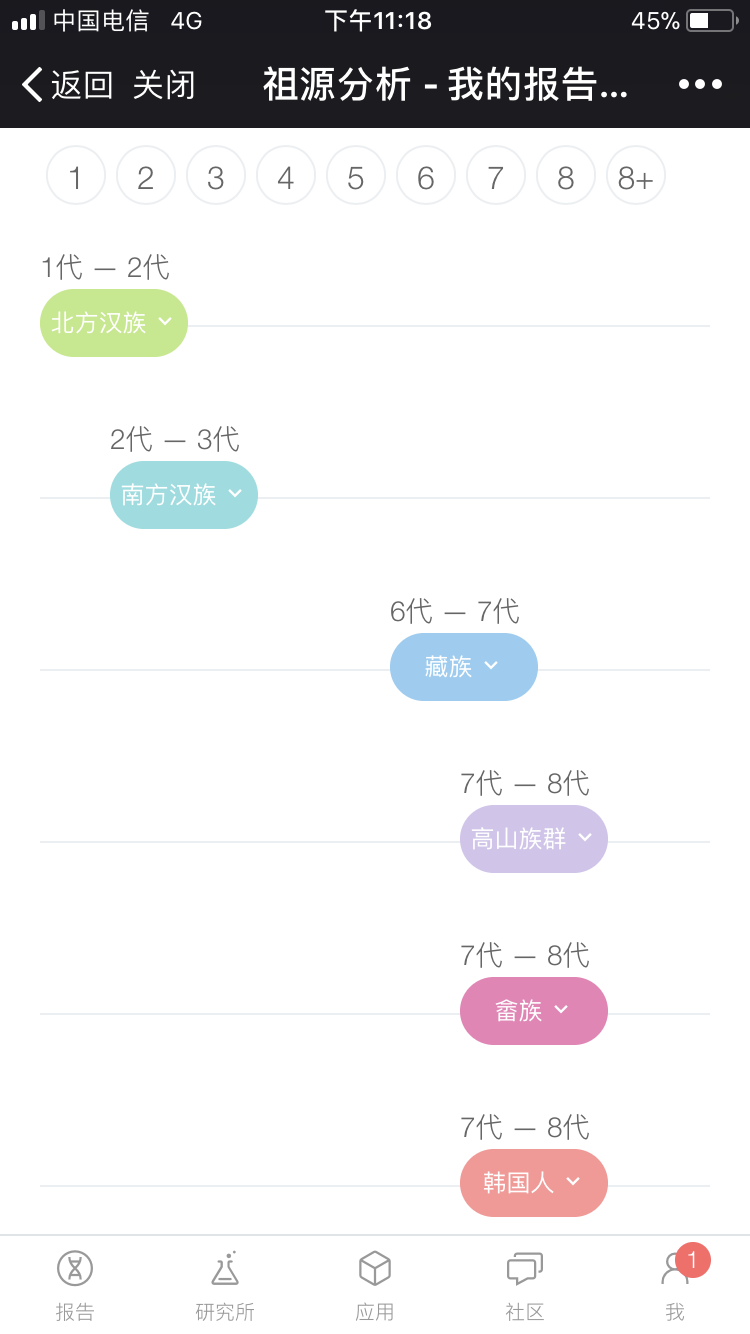This screenshot has width=750, height=1334.
Task: Open the three-dot overflow menu
Action: tap(700, 85)
